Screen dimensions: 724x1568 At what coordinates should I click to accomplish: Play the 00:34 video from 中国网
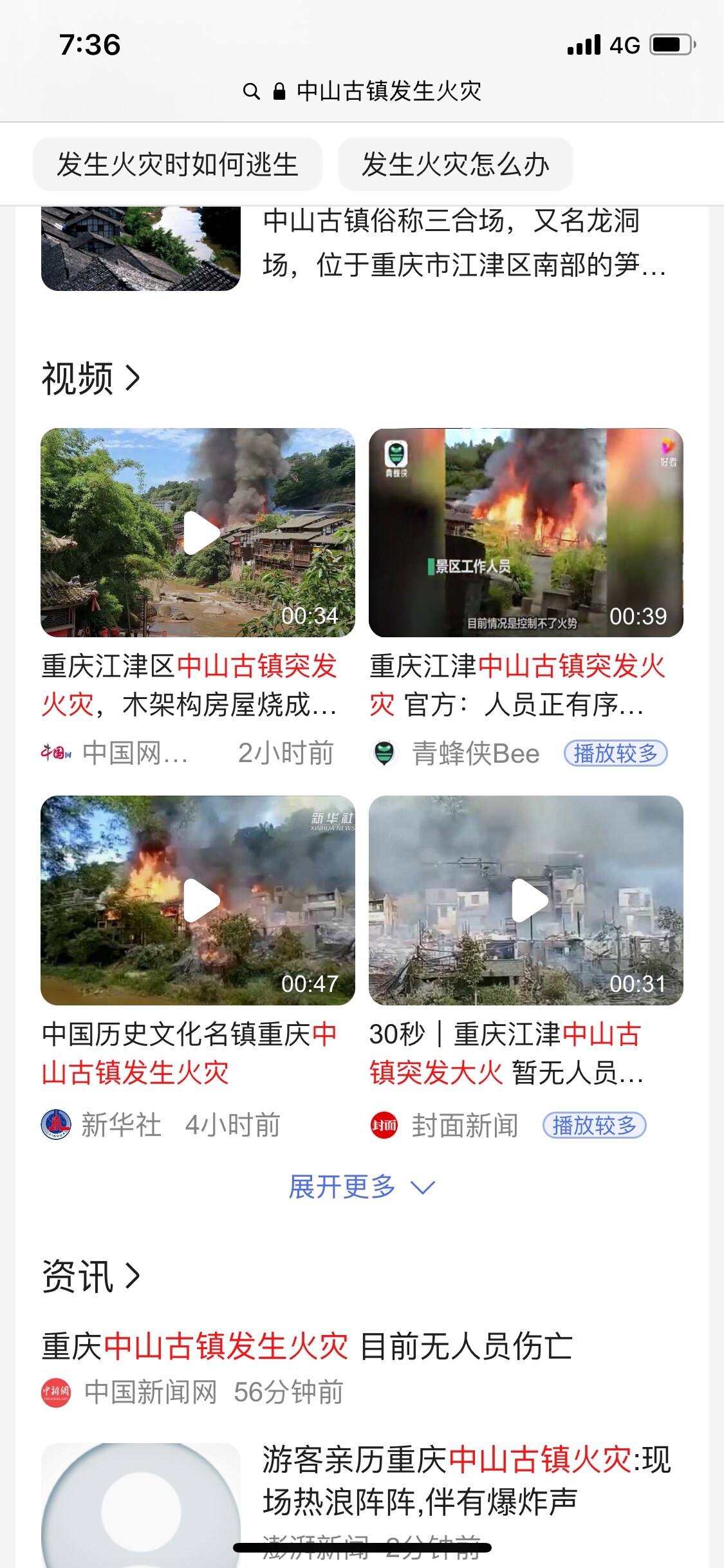pyautogui.click(x=198, y=532)
